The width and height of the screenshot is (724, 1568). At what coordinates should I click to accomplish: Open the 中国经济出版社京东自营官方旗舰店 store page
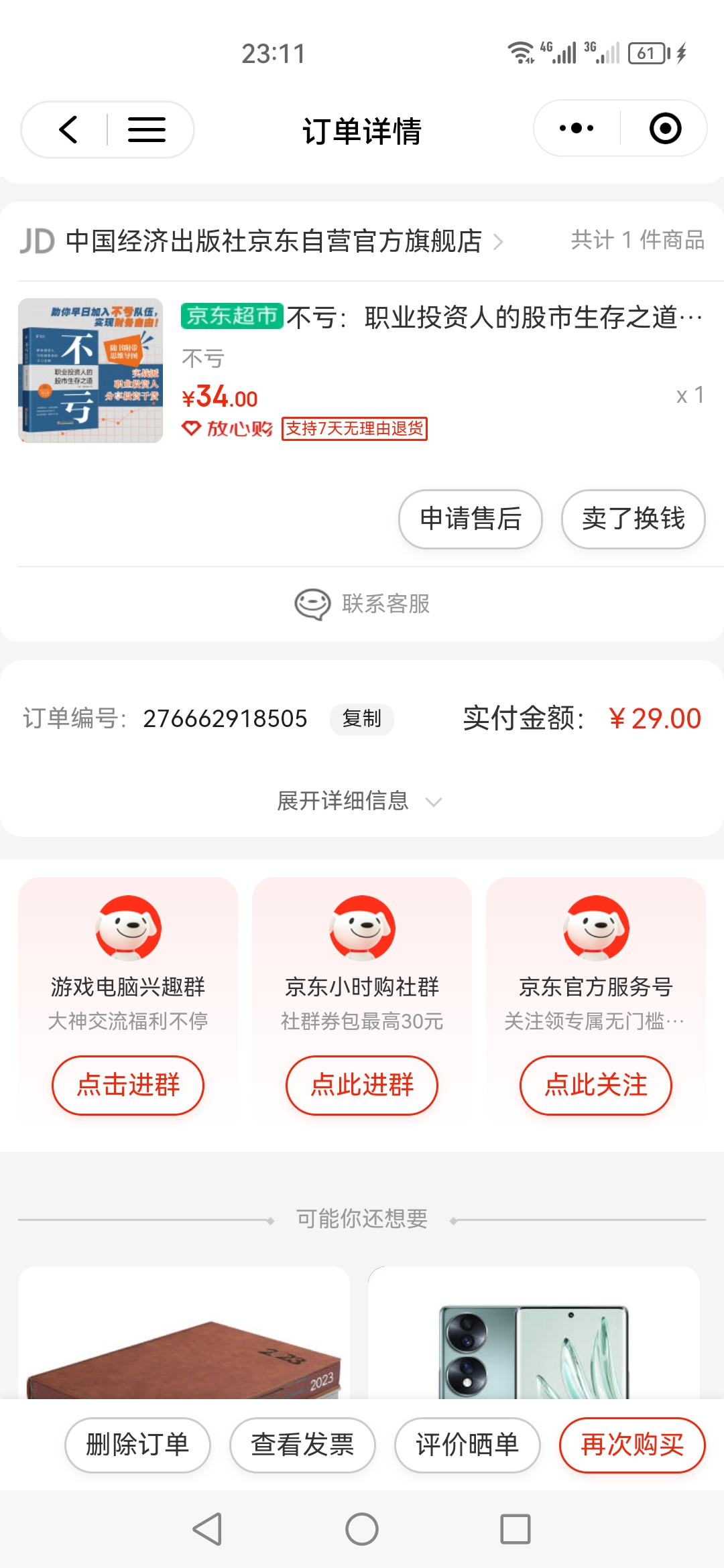click(275, 241)
